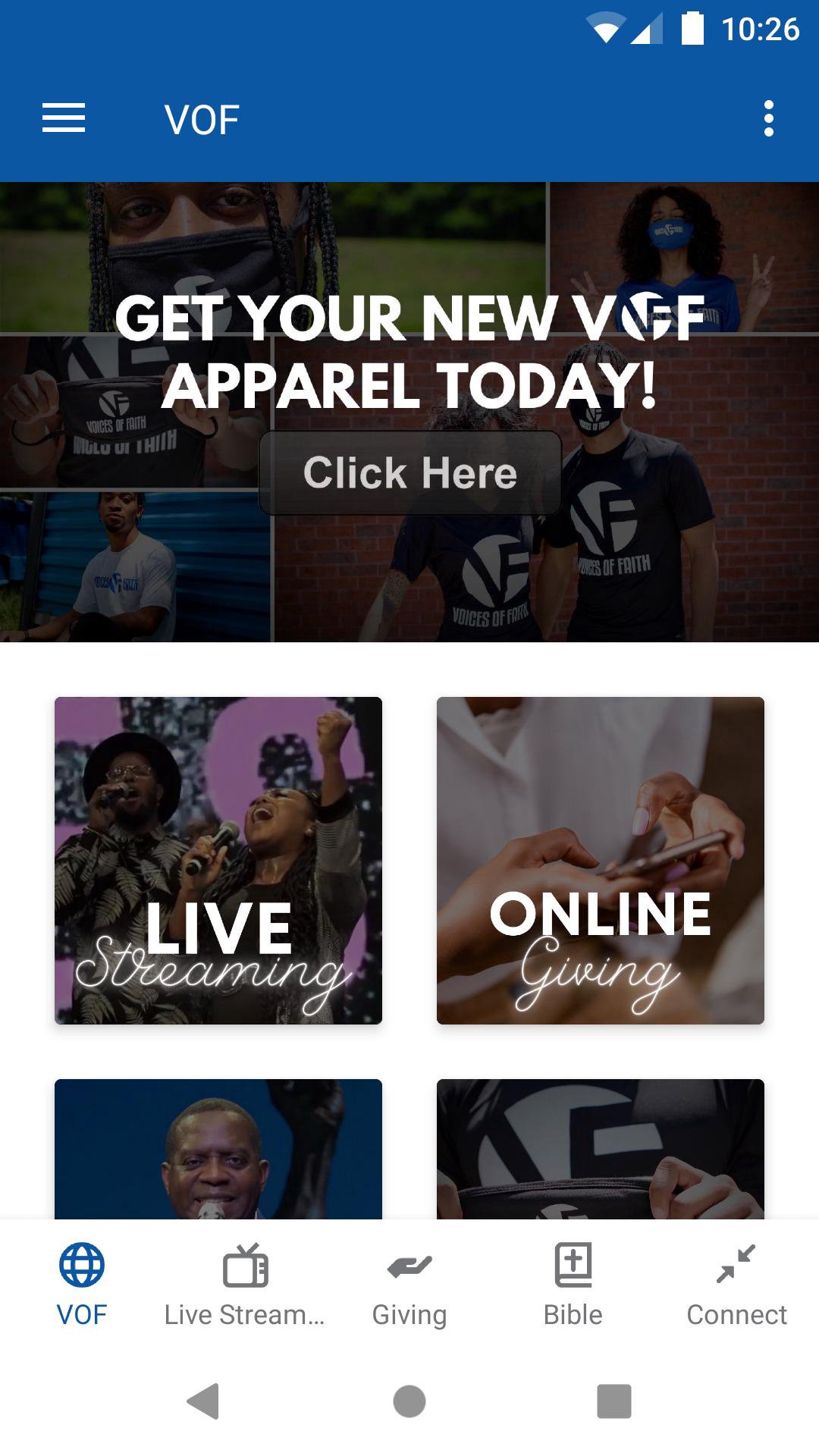The width and height of the screenshot is (819, 1456).
Task: Select the VOF bottom tab
Action: [x=82, y=1283]
